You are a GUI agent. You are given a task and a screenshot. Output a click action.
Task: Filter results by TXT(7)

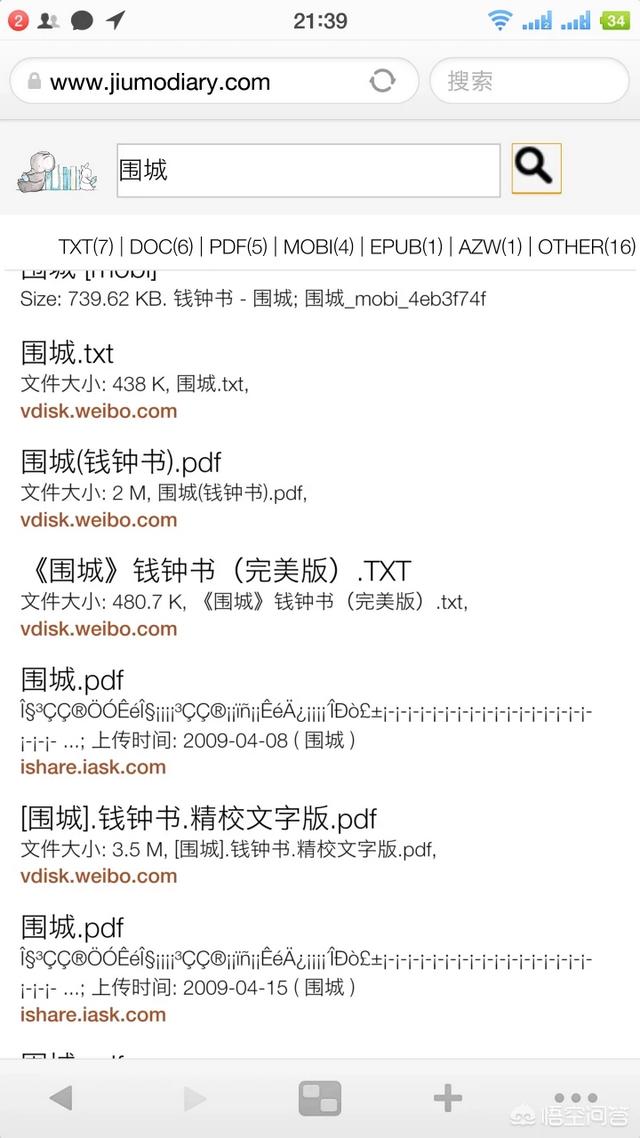(x=86, y=246)
